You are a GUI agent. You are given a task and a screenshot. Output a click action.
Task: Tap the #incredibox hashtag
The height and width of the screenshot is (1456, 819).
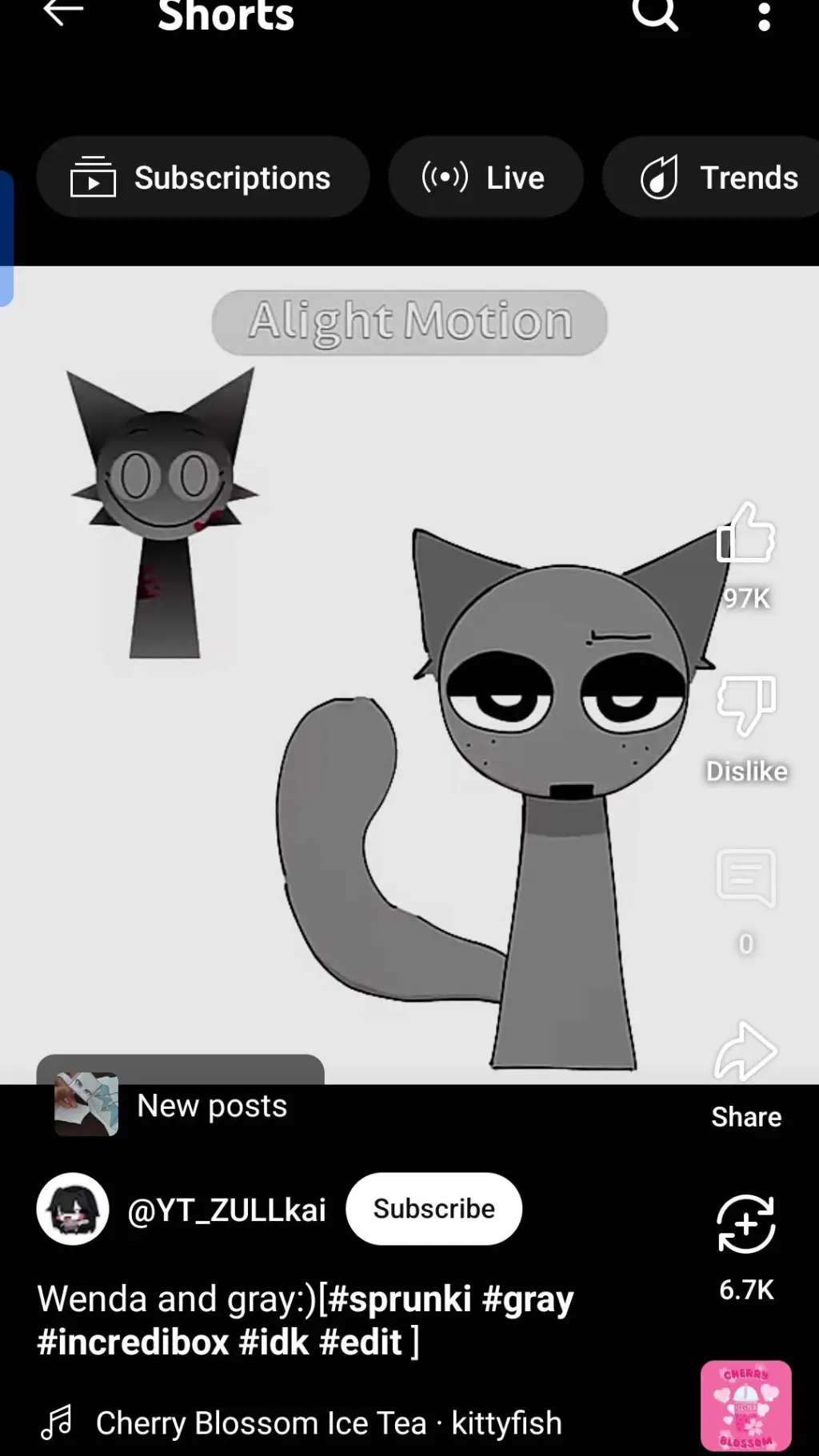(x=133, y=1342)
